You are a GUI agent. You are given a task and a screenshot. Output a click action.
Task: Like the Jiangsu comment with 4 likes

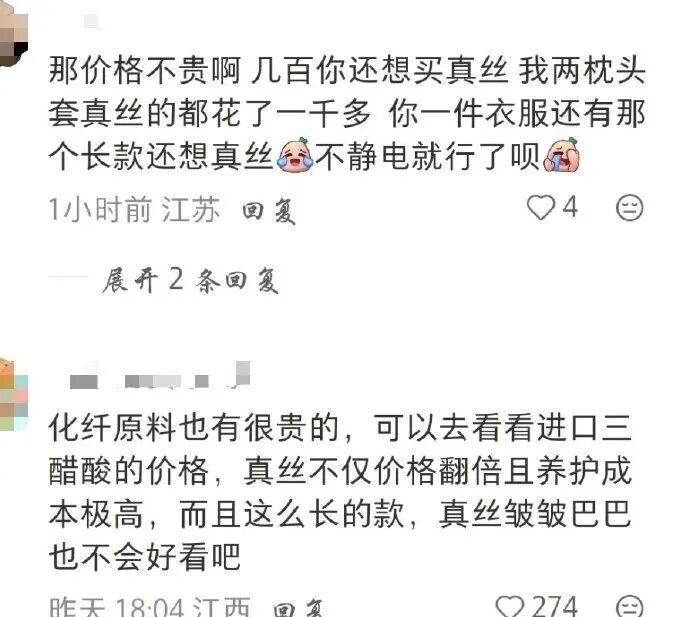tap(541, 208)
